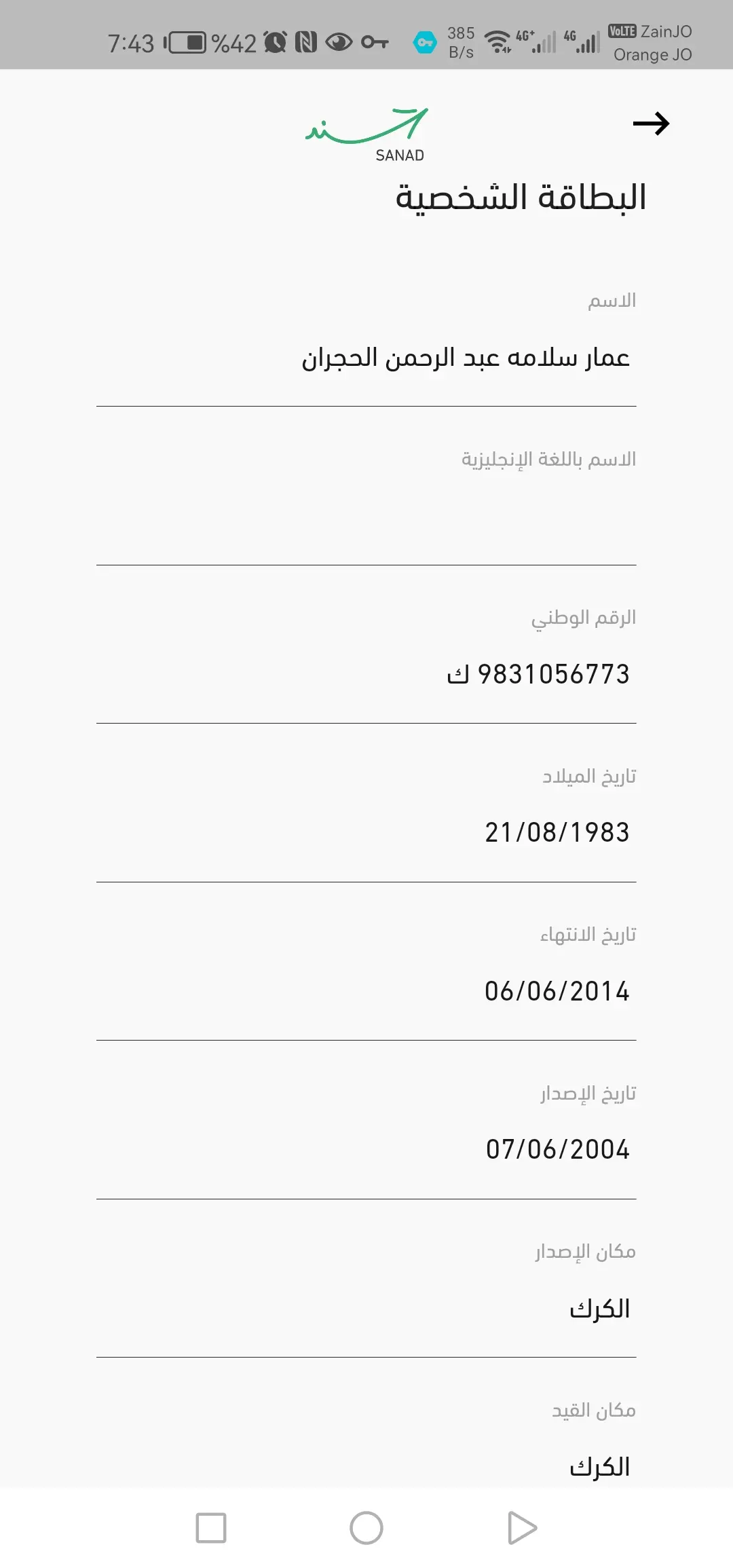Go back using the arrow icon
733x1568 pixels.
coord(651,124)
